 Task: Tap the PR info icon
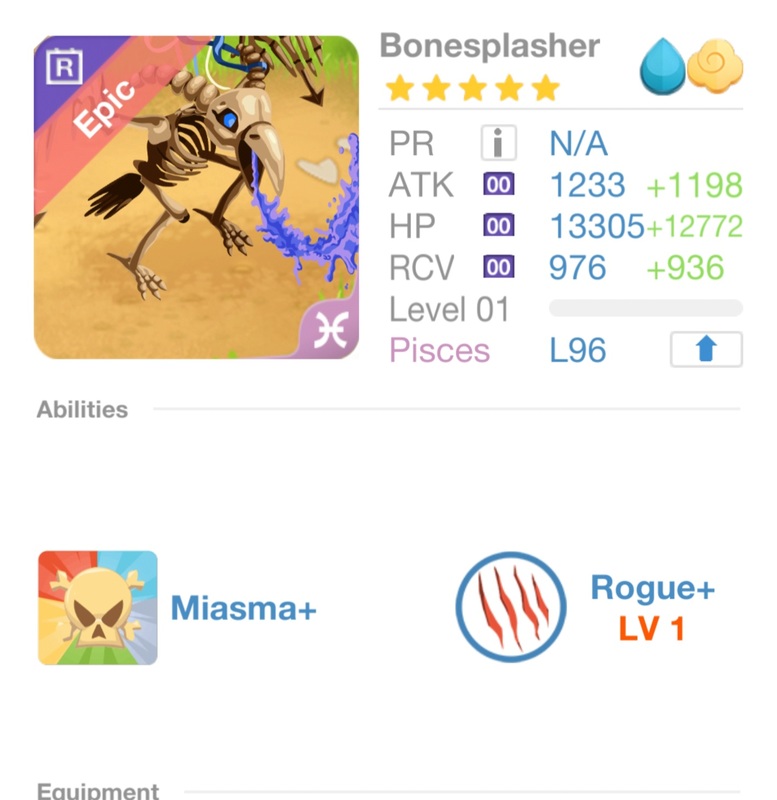(x=498, y=144)
